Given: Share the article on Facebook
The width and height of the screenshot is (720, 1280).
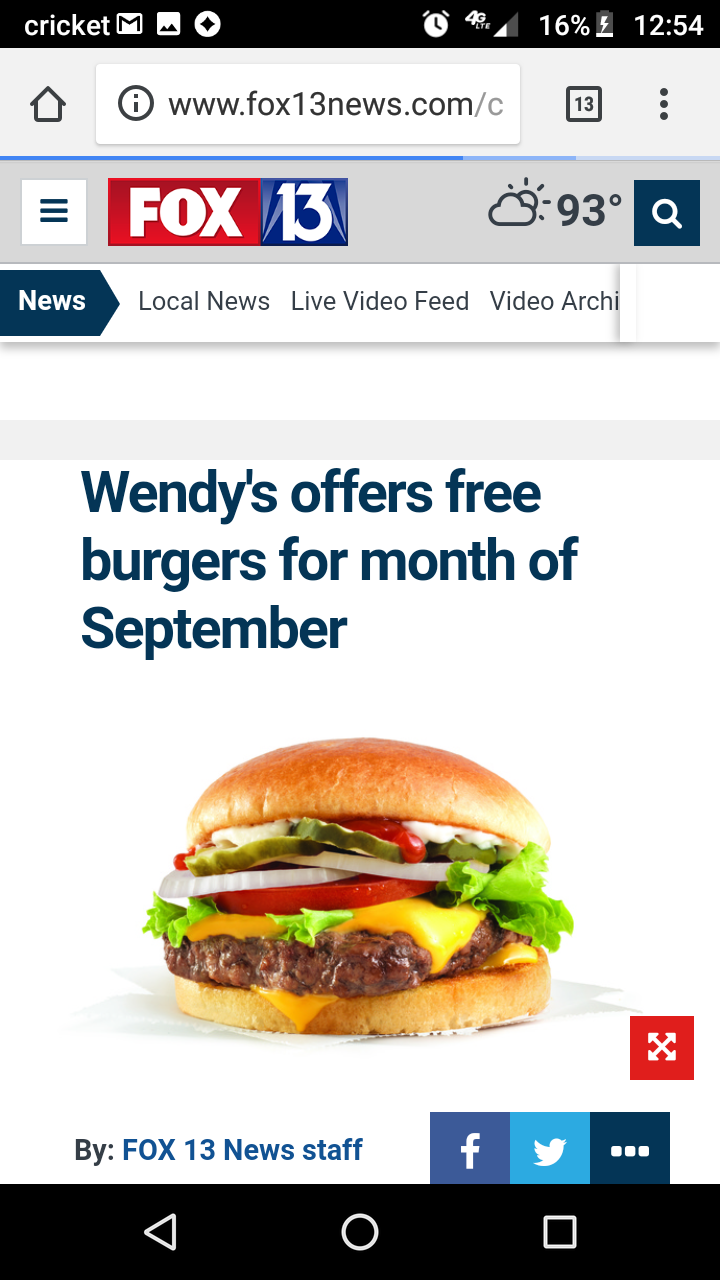Looking at the screenshot, I should tap(470, 1150).
